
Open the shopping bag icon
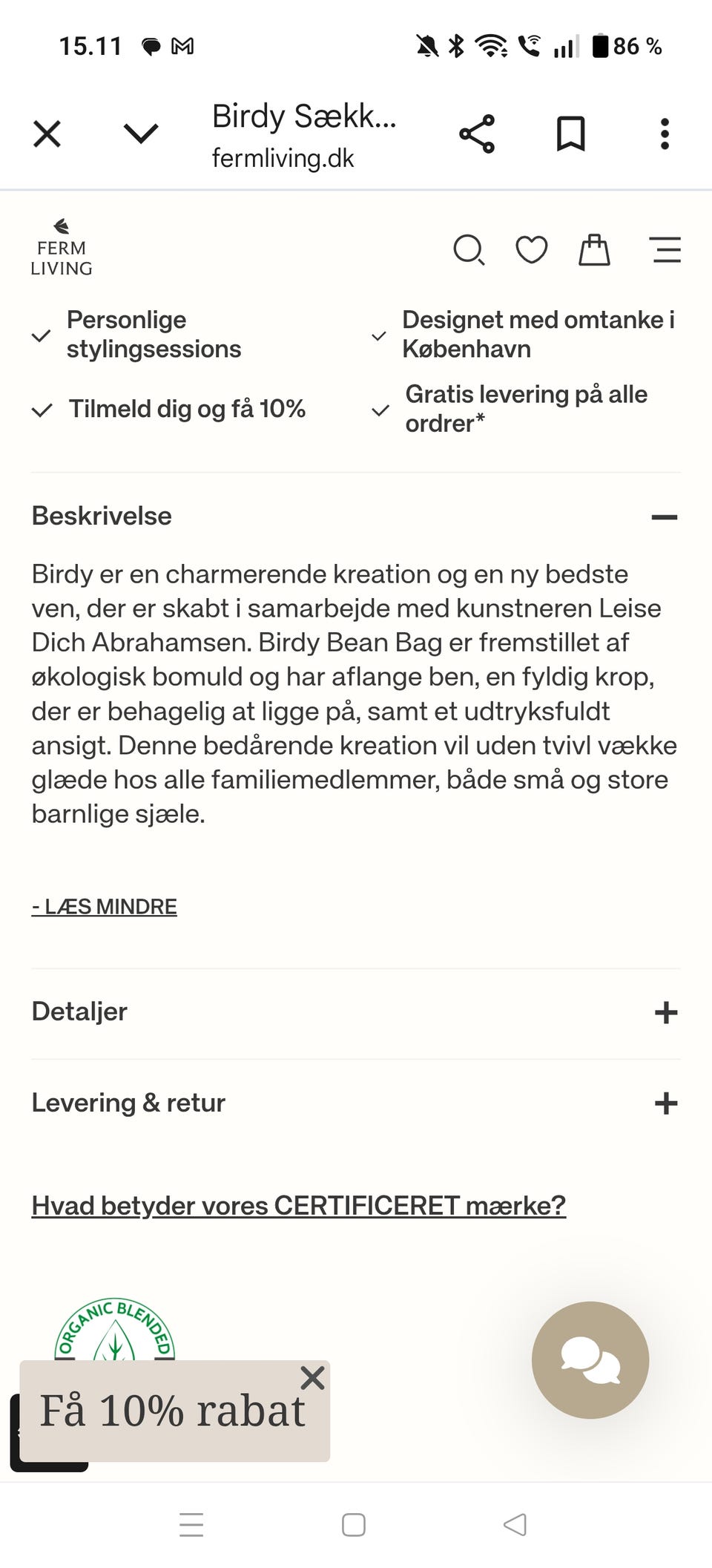click(593, 249)
